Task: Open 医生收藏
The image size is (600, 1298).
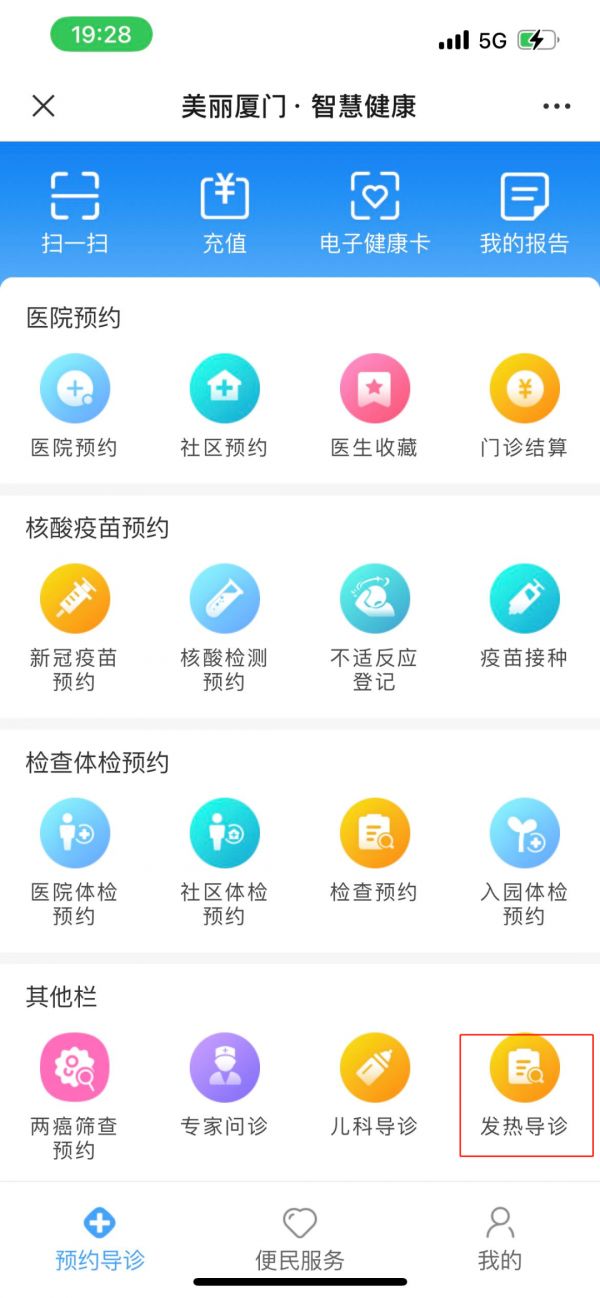Action: click(x=374, y=406)
